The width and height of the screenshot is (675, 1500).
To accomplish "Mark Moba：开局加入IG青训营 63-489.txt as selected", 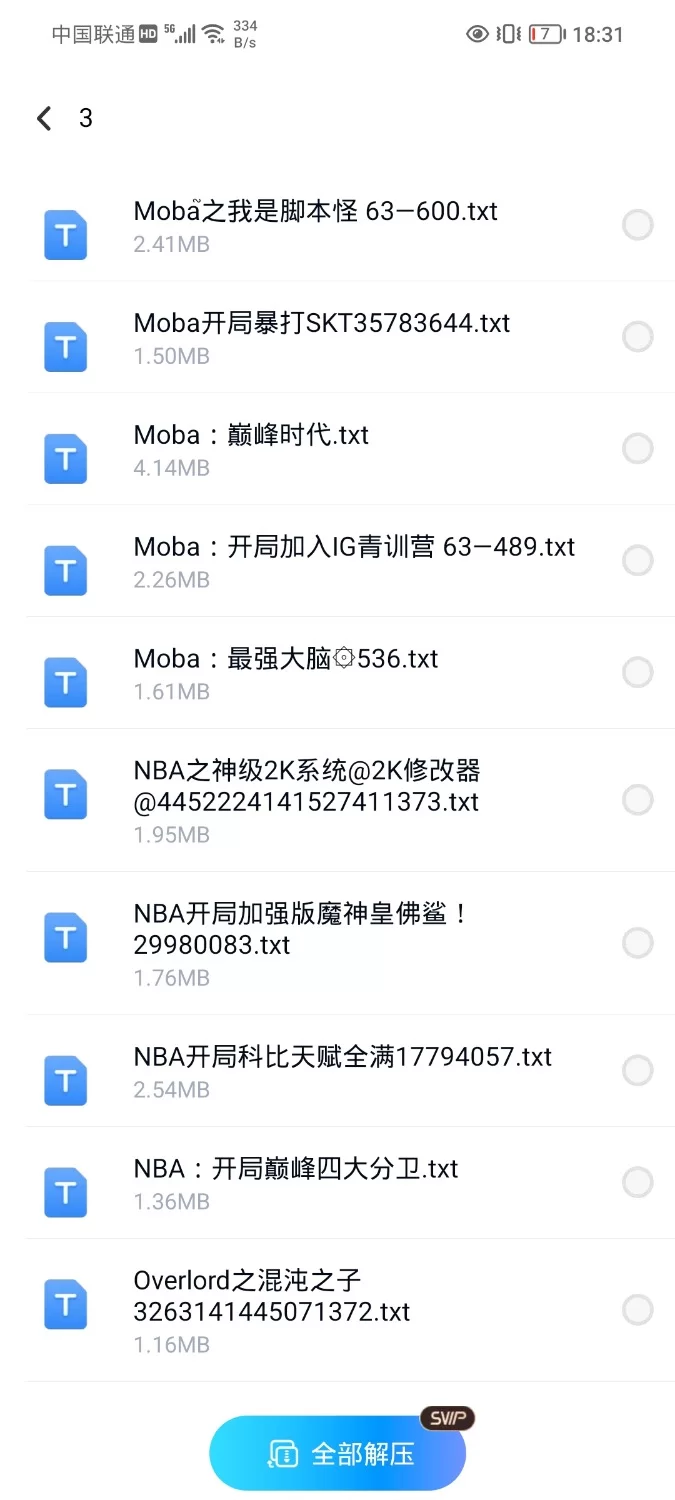I will click(x=637, y=561).
